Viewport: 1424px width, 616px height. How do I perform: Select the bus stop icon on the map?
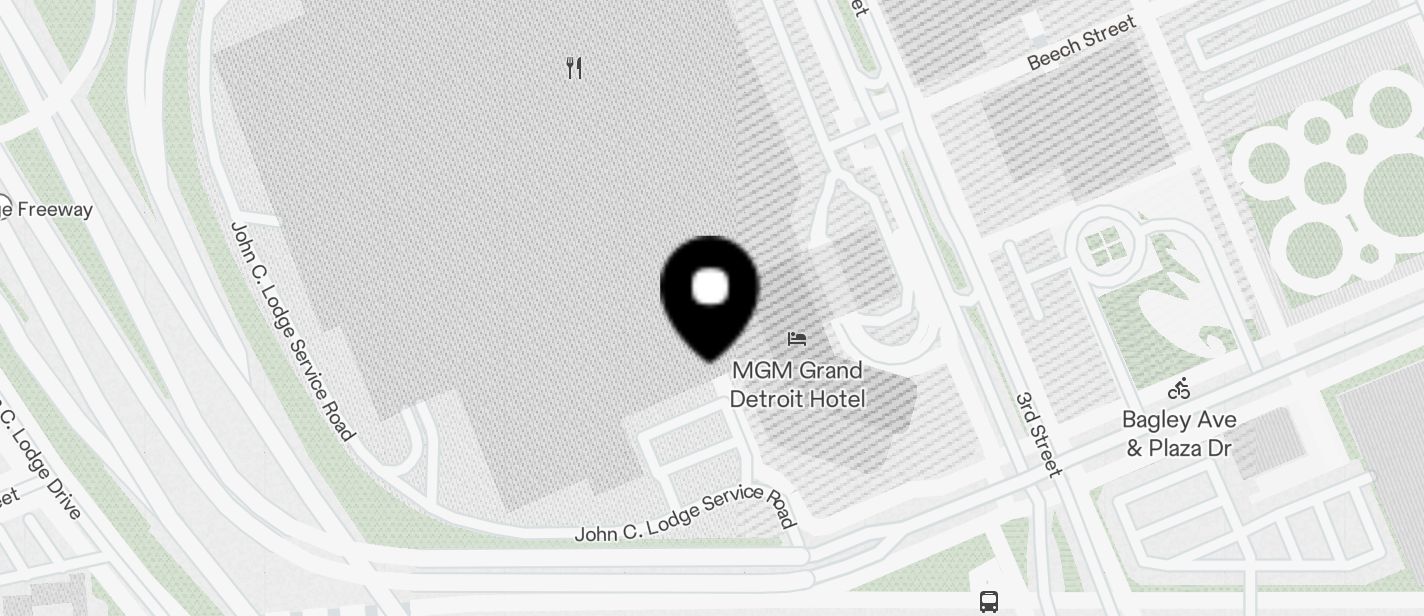tap(989, 601)
